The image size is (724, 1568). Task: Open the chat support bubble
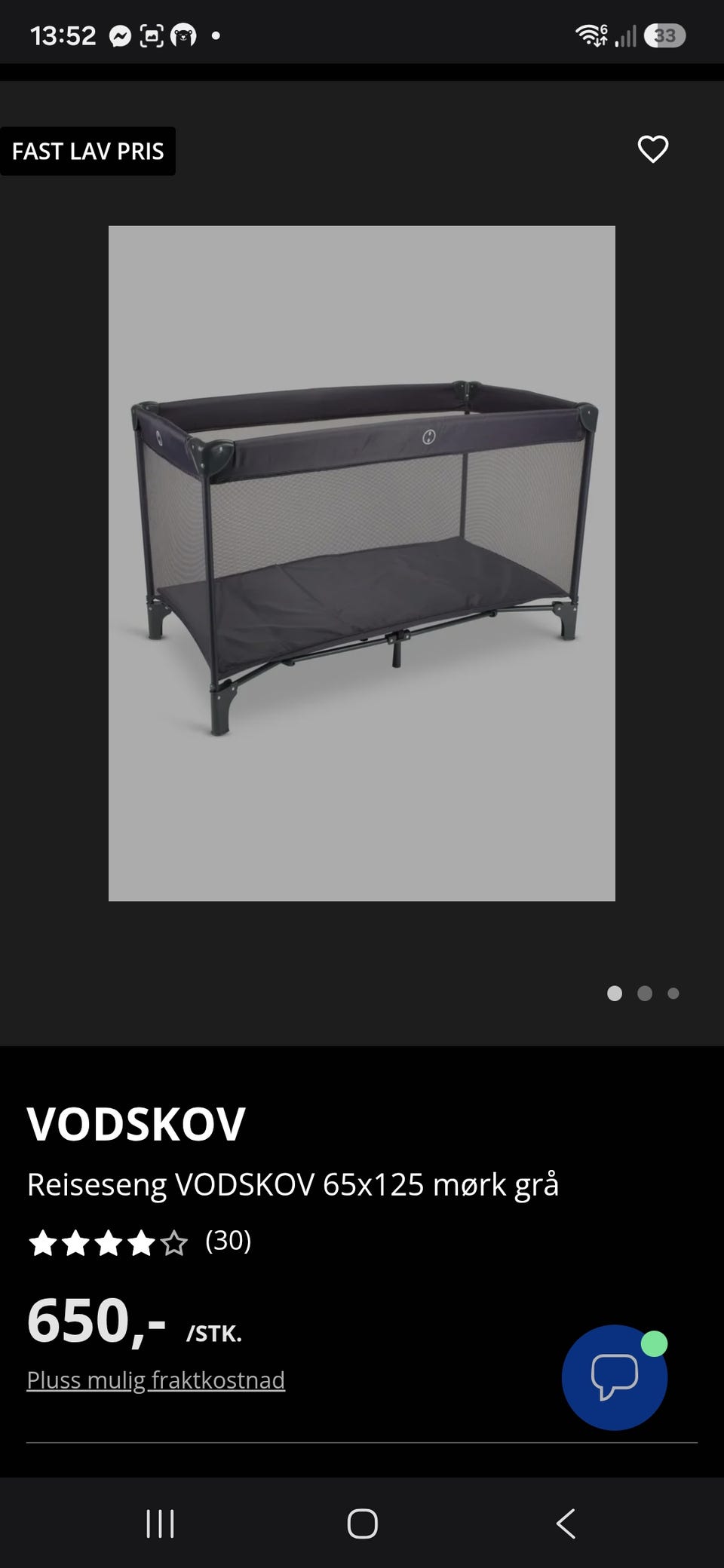615,1377
